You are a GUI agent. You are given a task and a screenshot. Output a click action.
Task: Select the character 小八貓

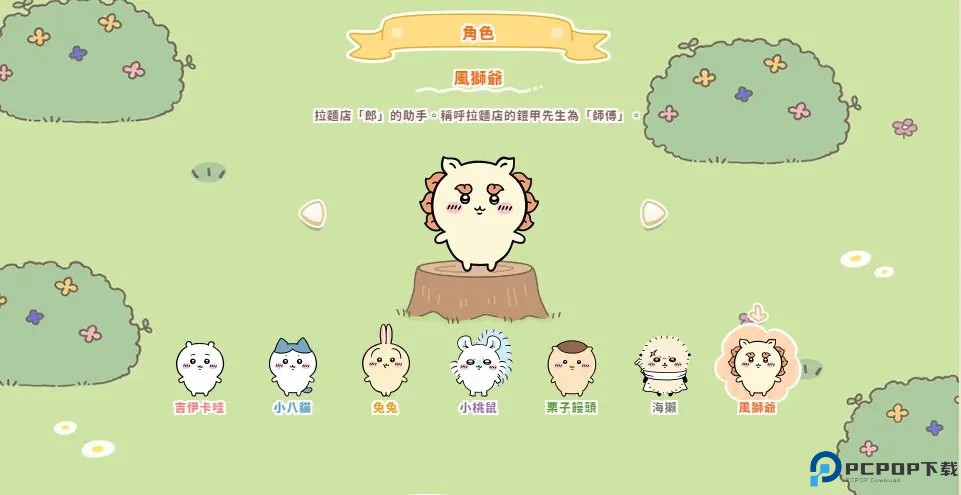point(292,368)
